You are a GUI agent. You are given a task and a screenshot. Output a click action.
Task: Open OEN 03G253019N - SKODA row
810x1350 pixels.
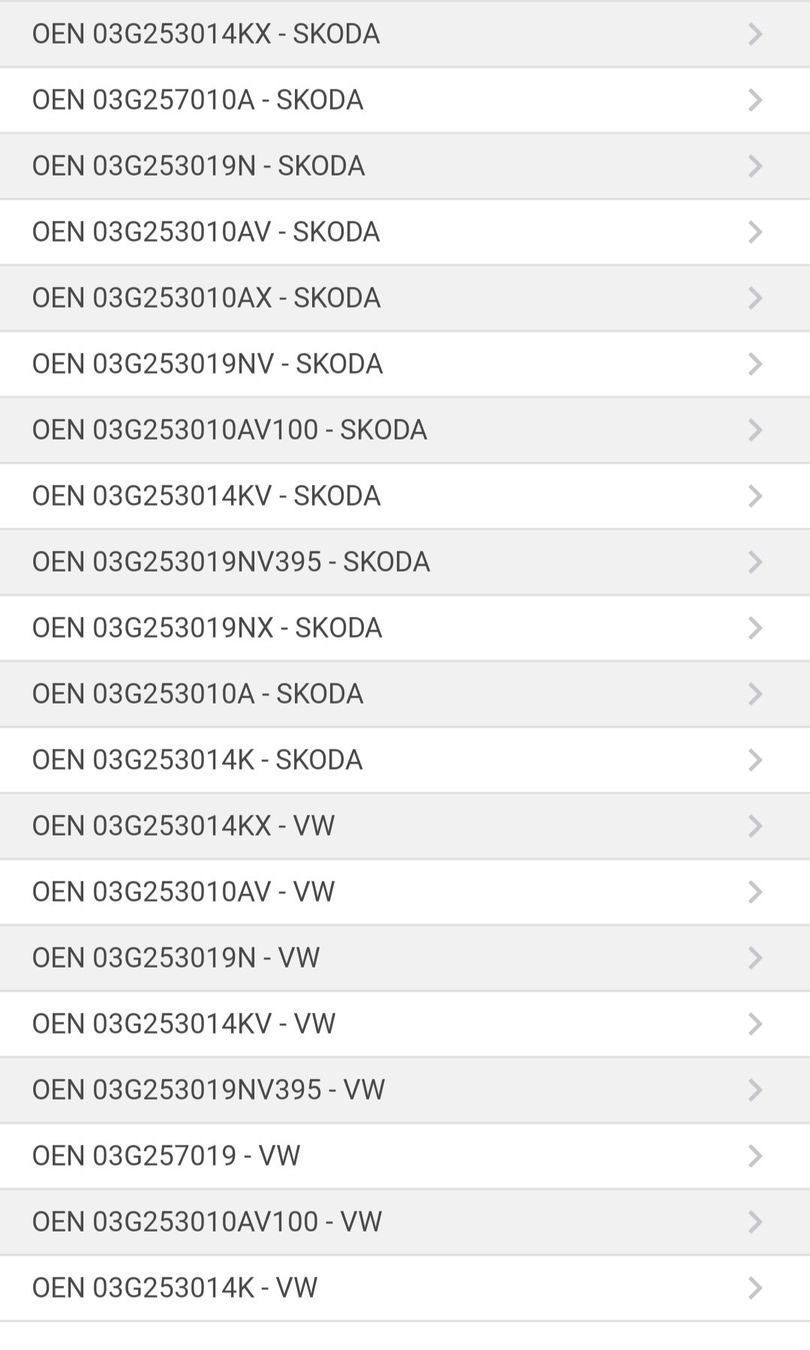tap(404, 166)
